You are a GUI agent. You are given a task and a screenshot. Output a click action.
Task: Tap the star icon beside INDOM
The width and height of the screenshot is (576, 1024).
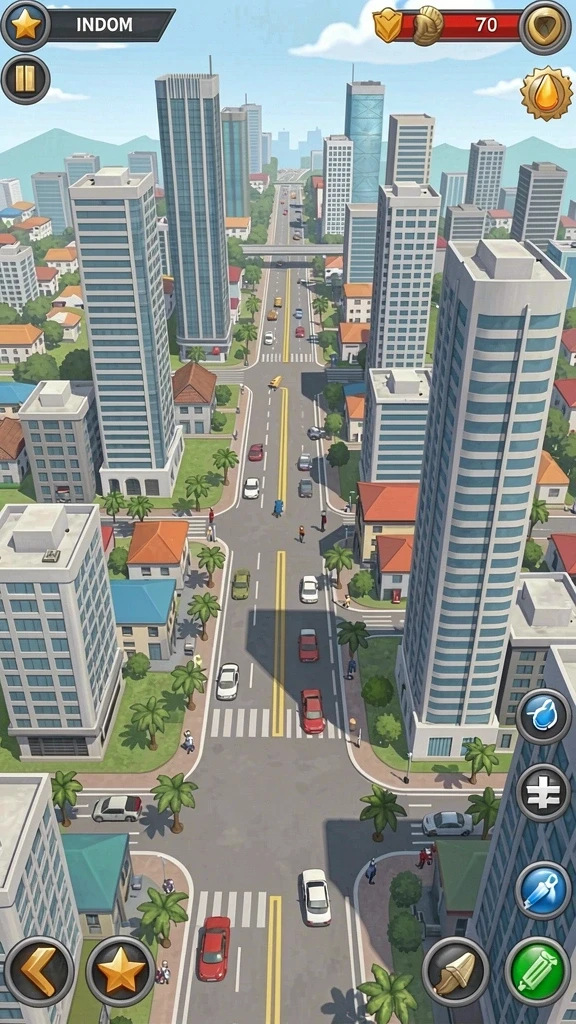click(25, 25)
